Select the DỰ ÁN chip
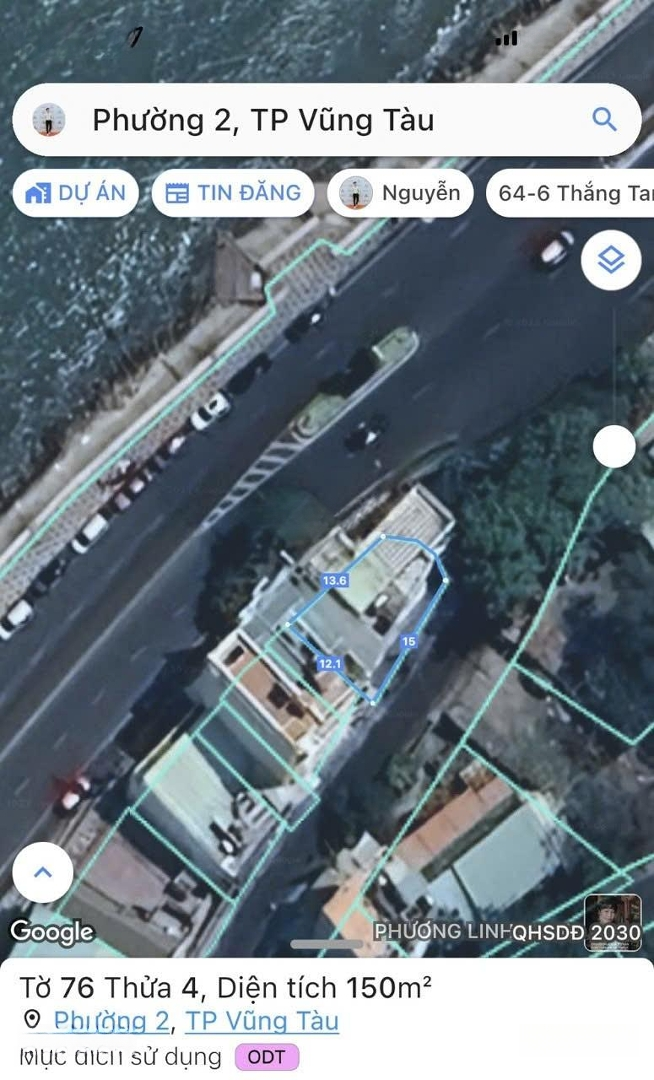654x1080 pixels. pyautogui.click(x=76, y=193)
